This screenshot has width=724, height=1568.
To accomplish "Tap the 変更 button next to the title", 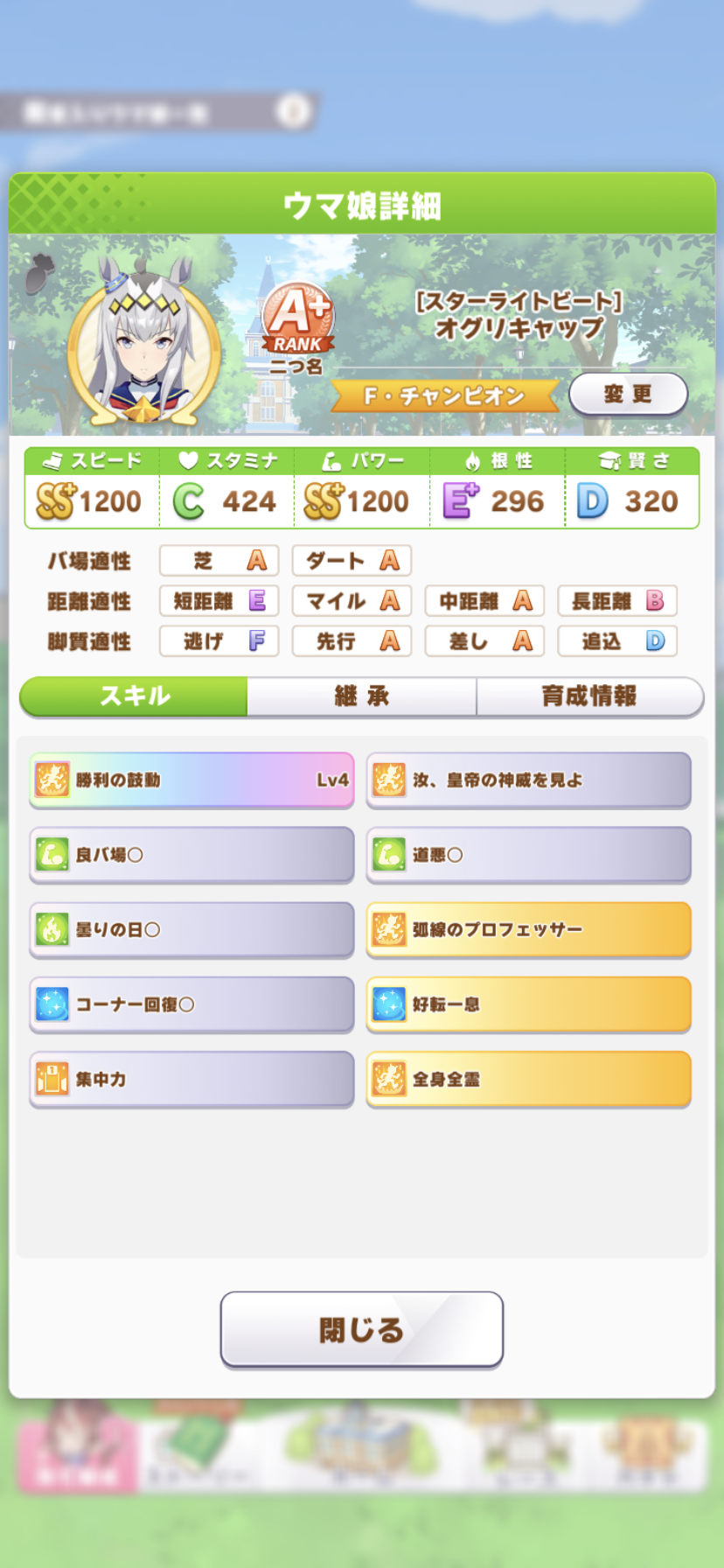I will click(x=628, y=394).
